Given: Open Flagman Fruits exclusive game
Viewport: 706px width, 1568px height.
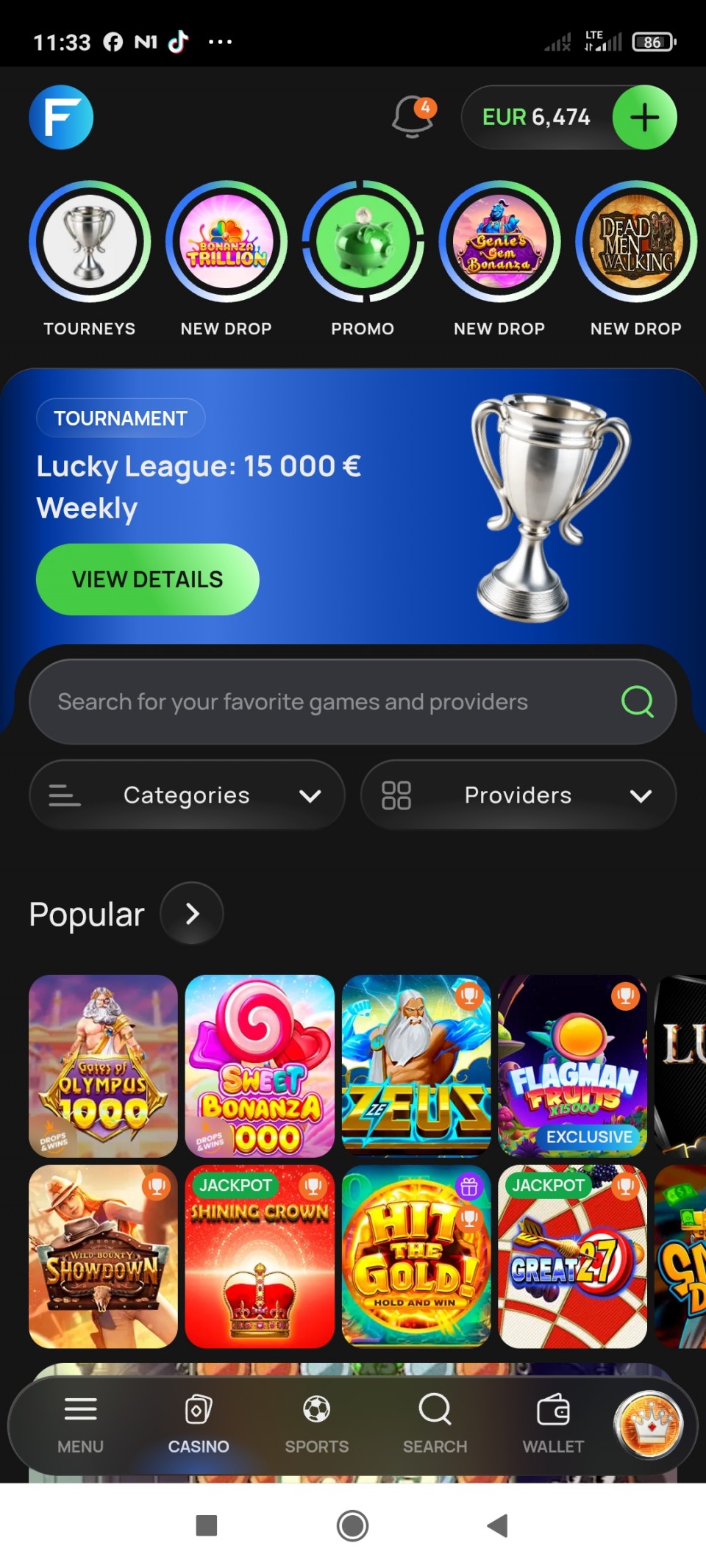Looking at the screenshot, I should 572,1066.
